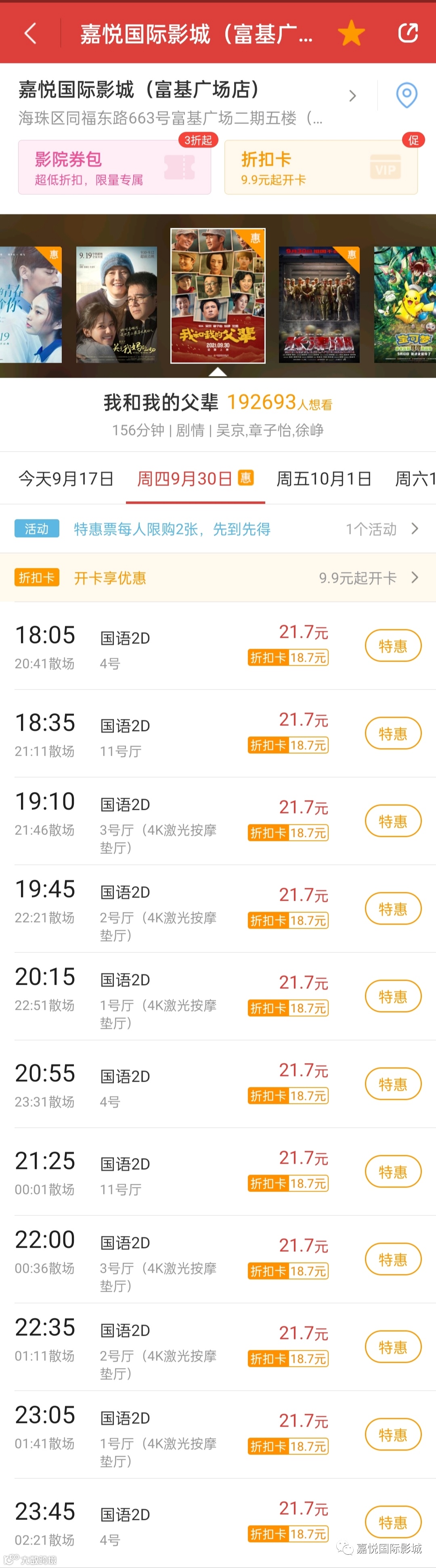The image size is (436, 1568).
Task: Switch to the 今天9月17日 date tab
Action: pos(66,479)
